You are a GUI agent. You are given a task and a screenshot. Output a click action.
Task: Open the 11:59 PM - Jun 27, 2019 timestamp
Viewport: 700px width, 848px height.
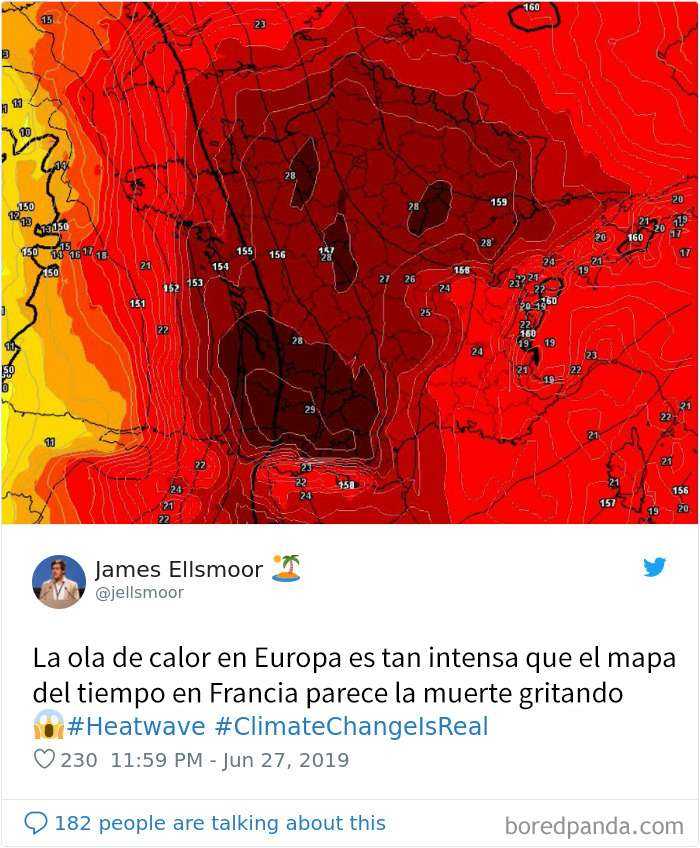coord(230,760)
